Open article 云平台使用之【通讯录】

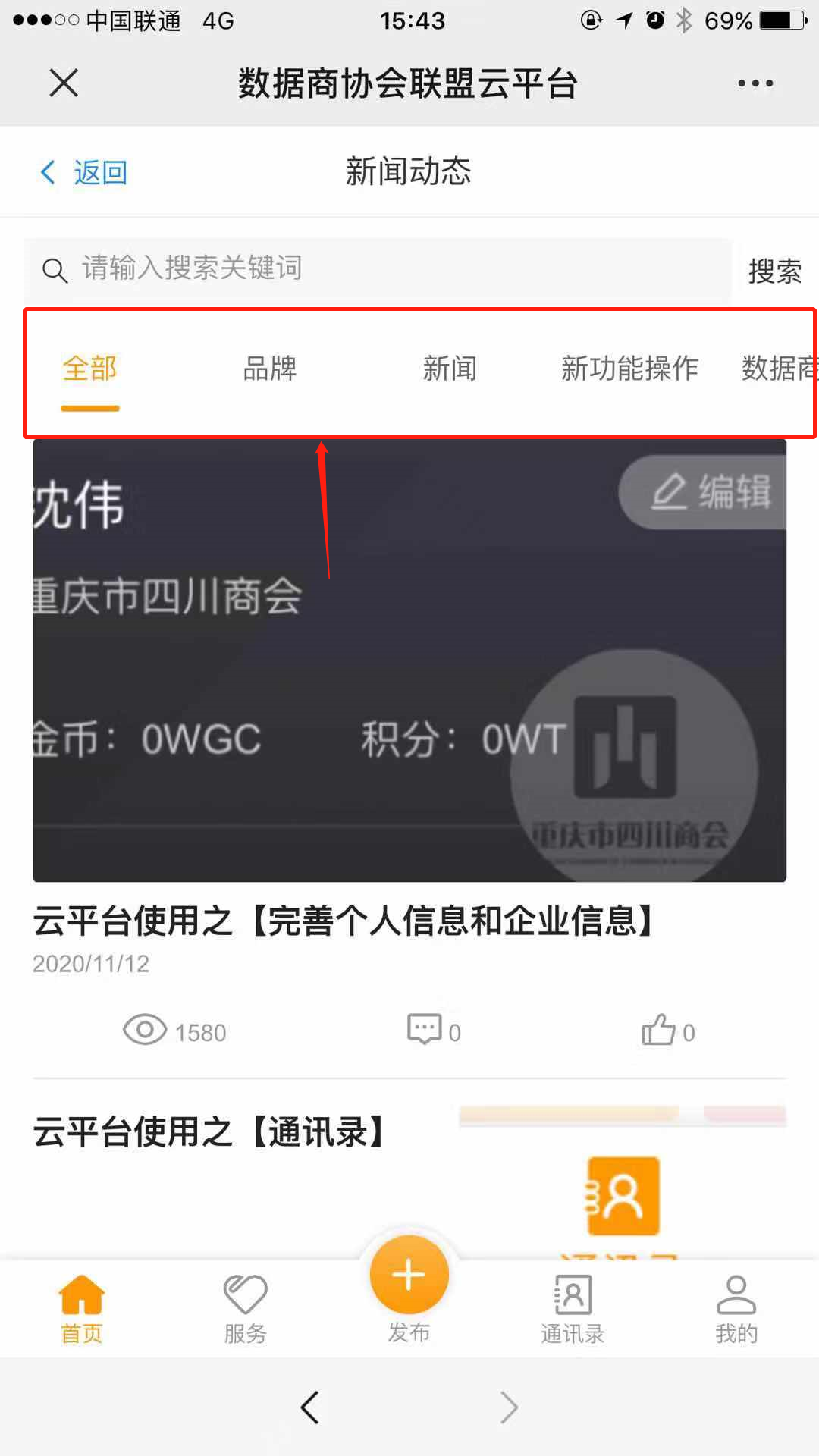(210, 1132)
